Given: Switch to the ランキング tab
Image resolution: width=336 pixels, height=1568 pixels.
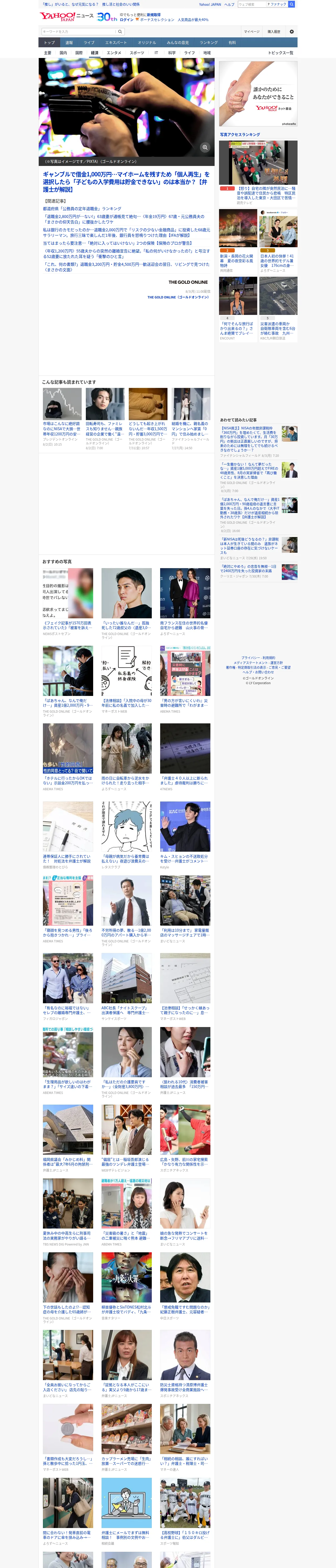Looking at the screenshot, I should click(209, 43).
